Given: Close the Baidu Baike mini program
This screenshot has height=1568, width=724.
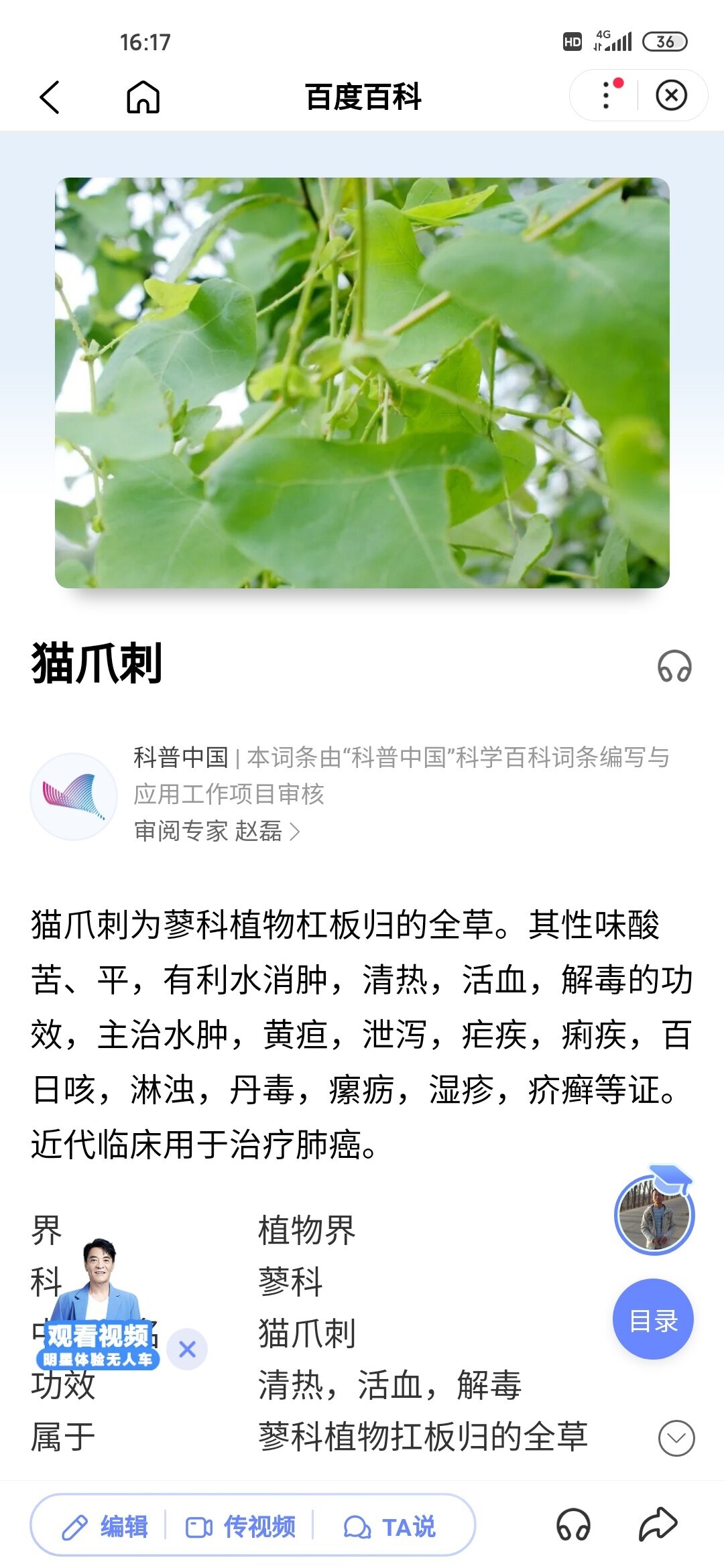Looking at the screenshot, I should [x=671, y=95].
